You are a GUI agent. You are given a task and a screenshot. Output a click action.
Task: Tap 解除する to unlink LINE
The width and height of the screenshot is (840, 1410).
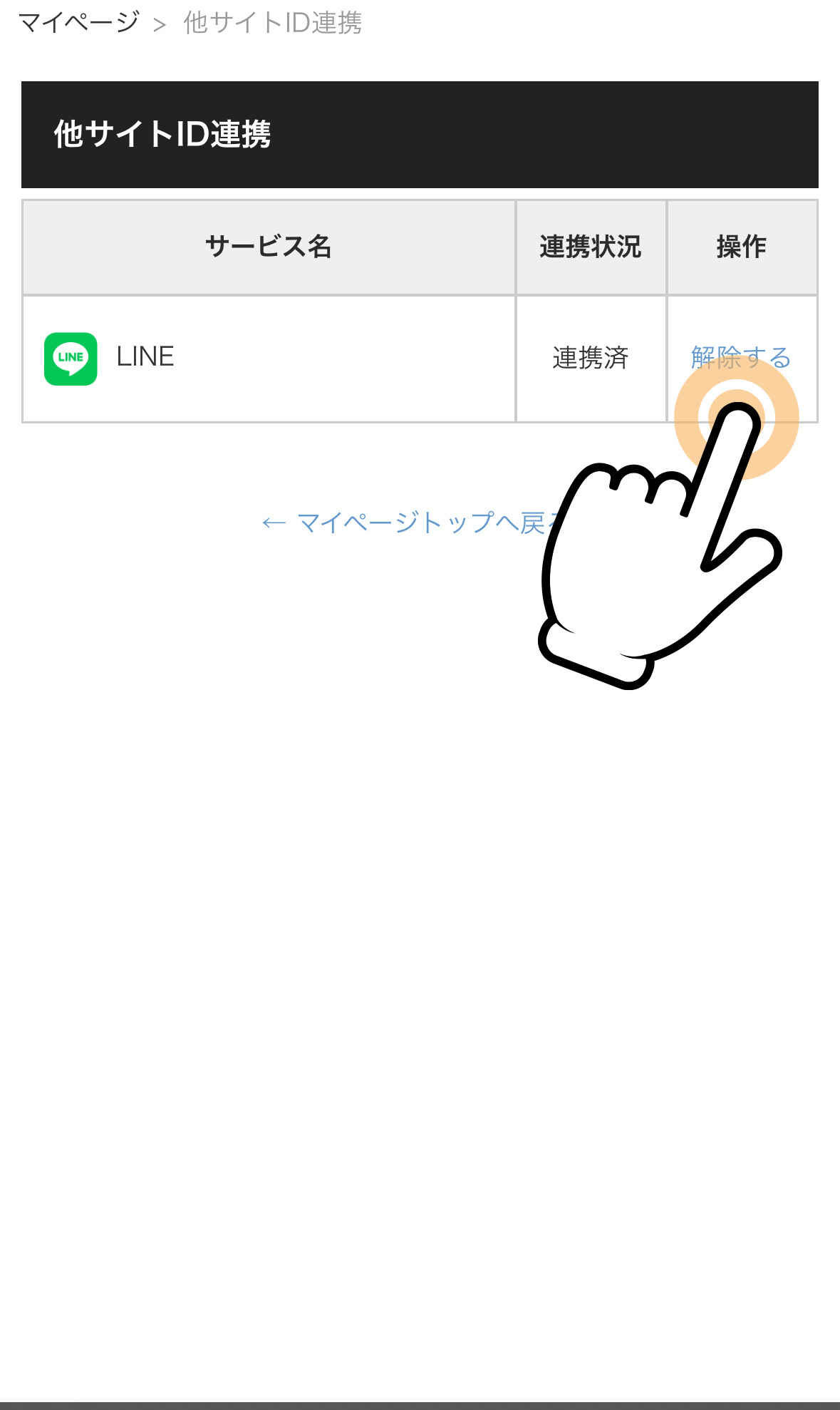[x=740, y=357]
